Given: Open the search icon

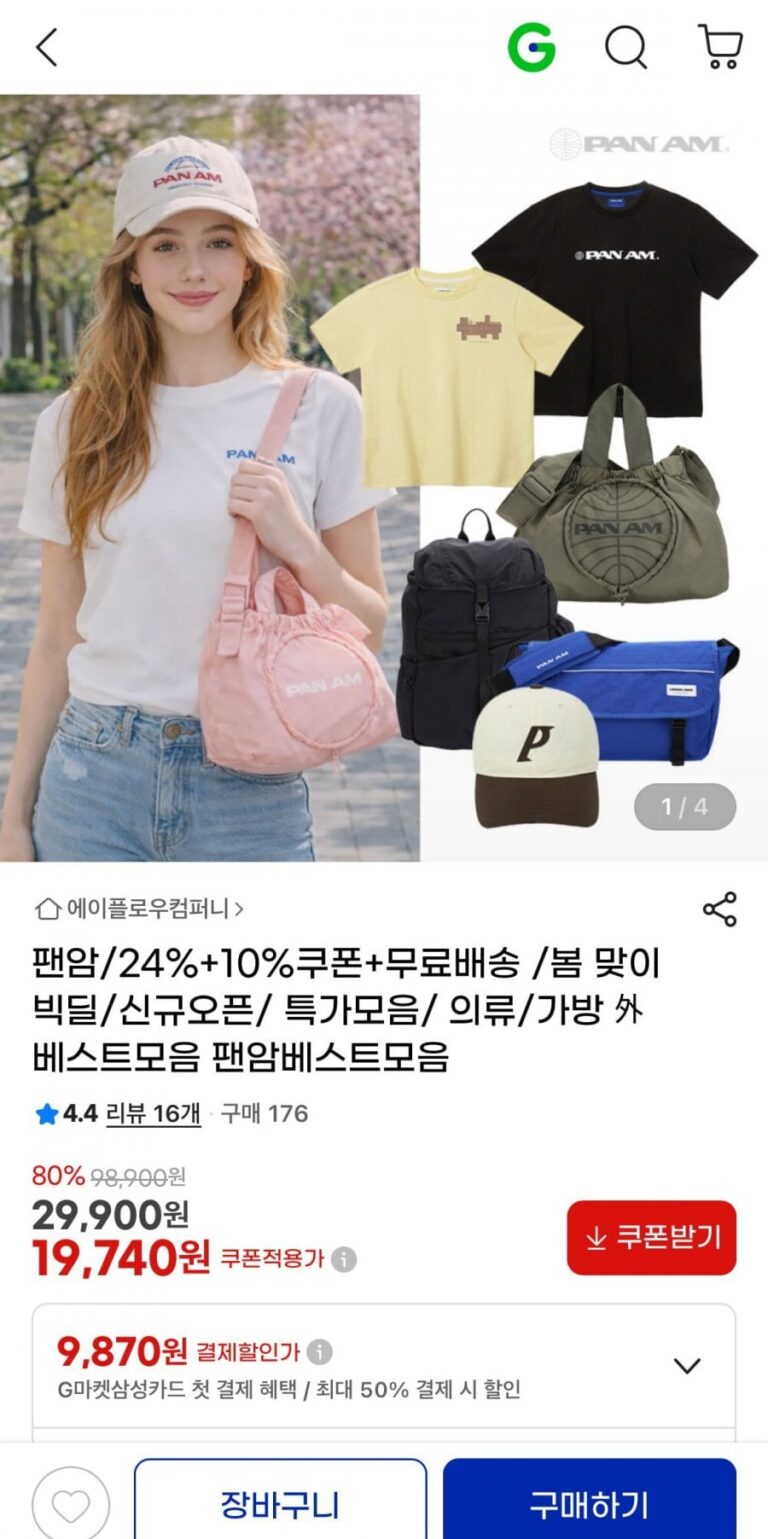Looking at the screenshot, I should 626,47.
